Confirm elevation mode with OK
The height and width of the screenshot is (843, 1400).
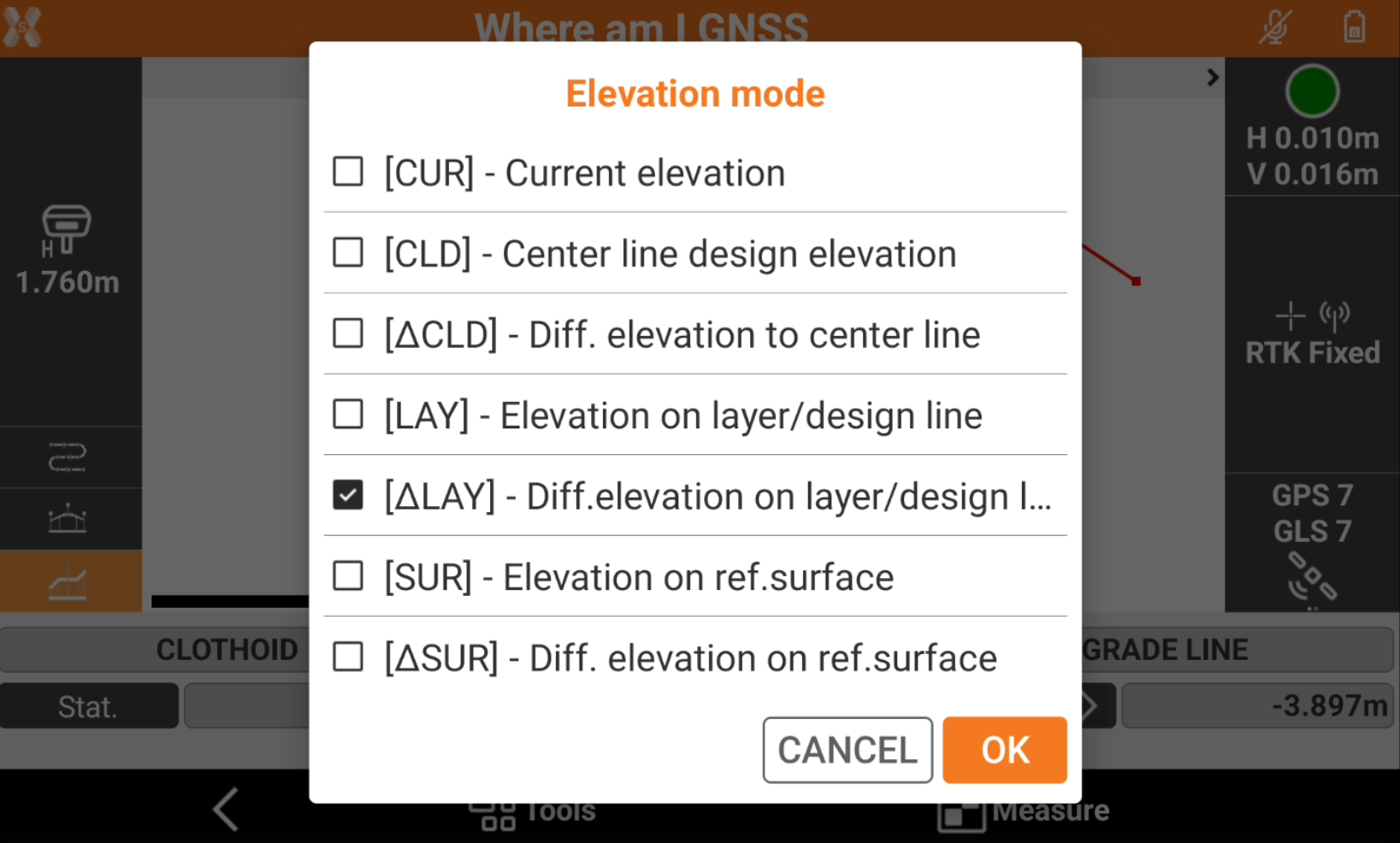coord(1004,750)
